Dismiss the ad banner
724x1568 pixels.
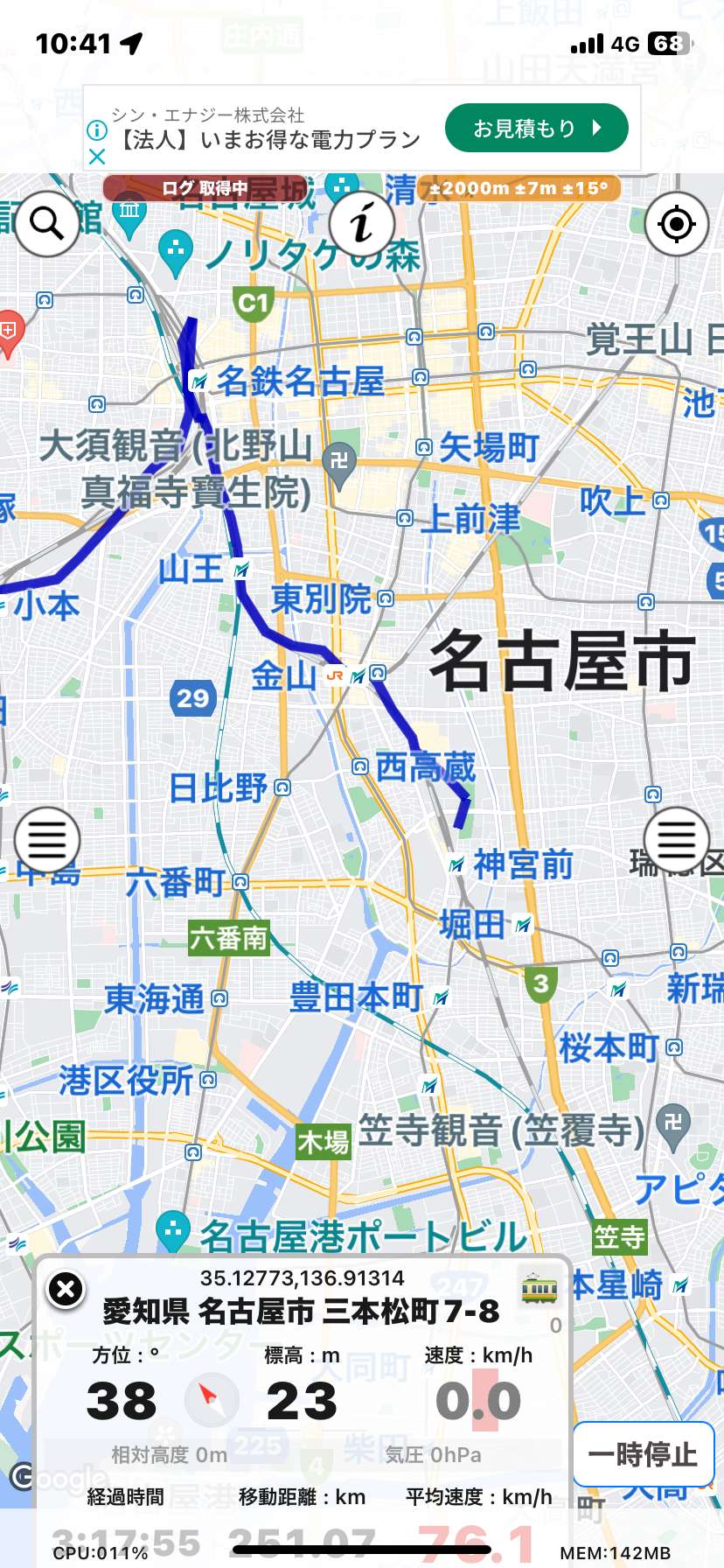(97, 157)
